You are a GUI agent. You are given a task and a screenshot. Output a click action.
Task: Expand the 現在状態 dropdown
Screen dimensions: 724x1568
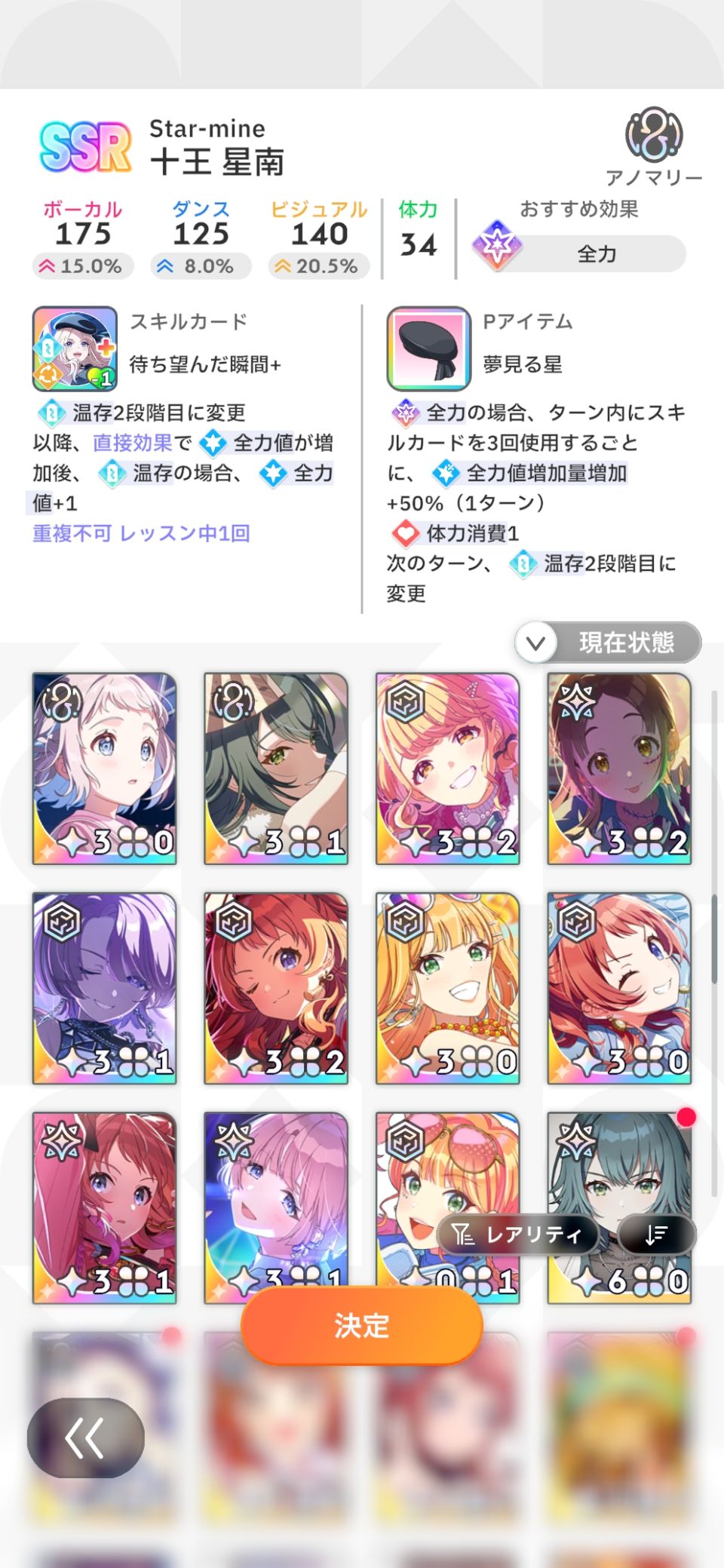point(608,643)
